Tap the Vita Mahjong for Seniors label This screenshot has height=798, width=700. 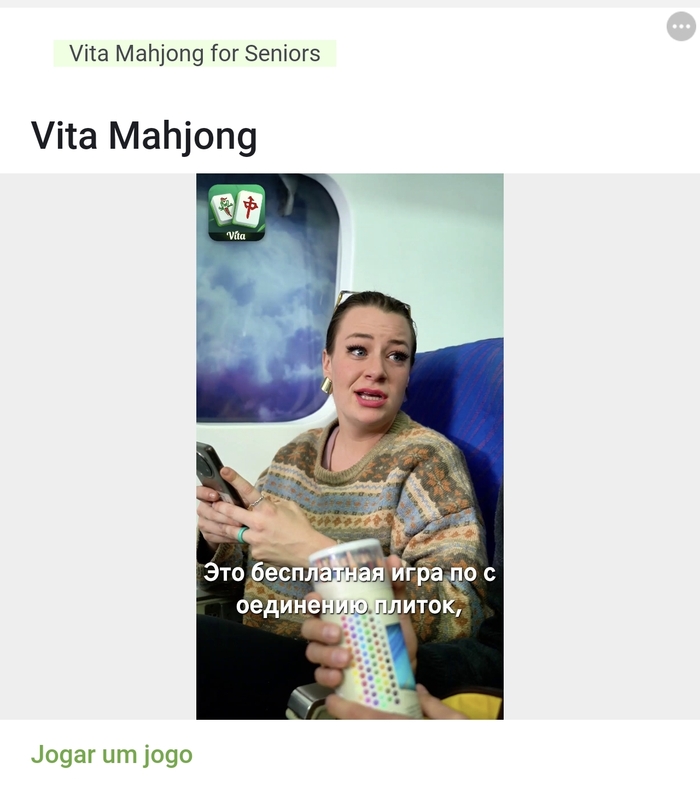pos(195,54)
